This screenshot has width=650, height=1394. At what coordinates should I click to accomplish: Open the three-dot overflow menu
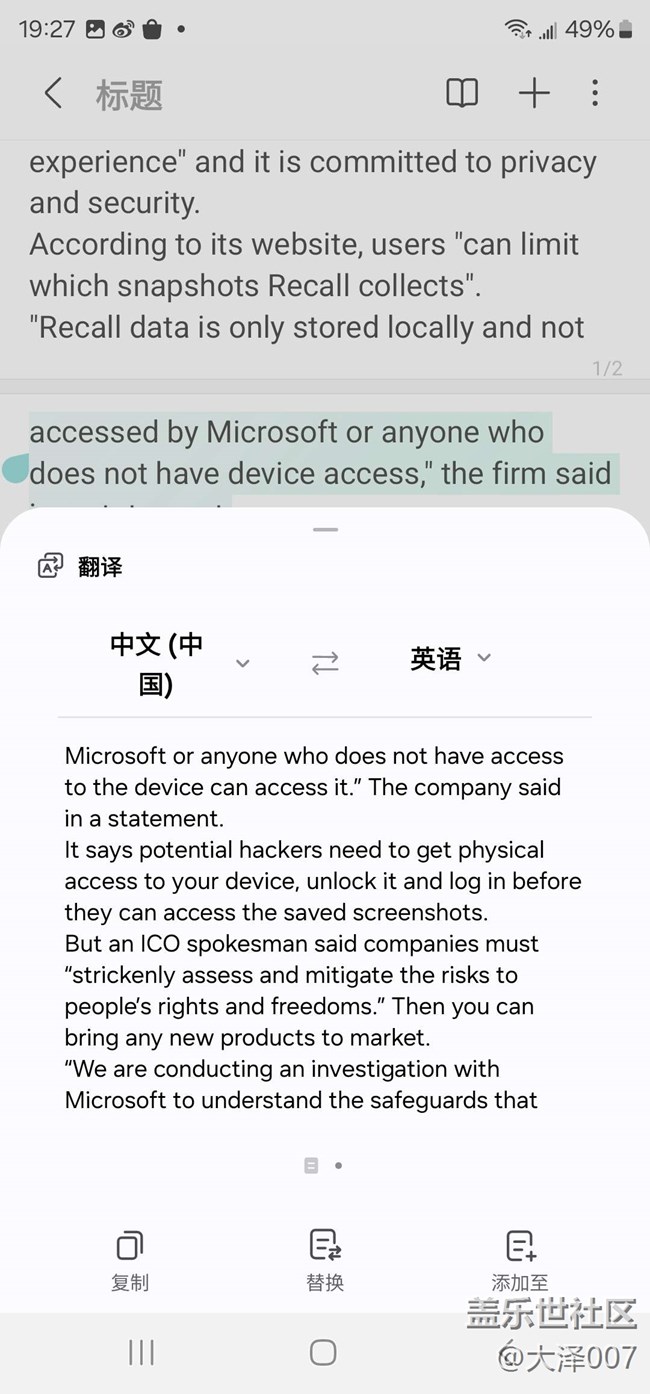[x=595, y=94]
